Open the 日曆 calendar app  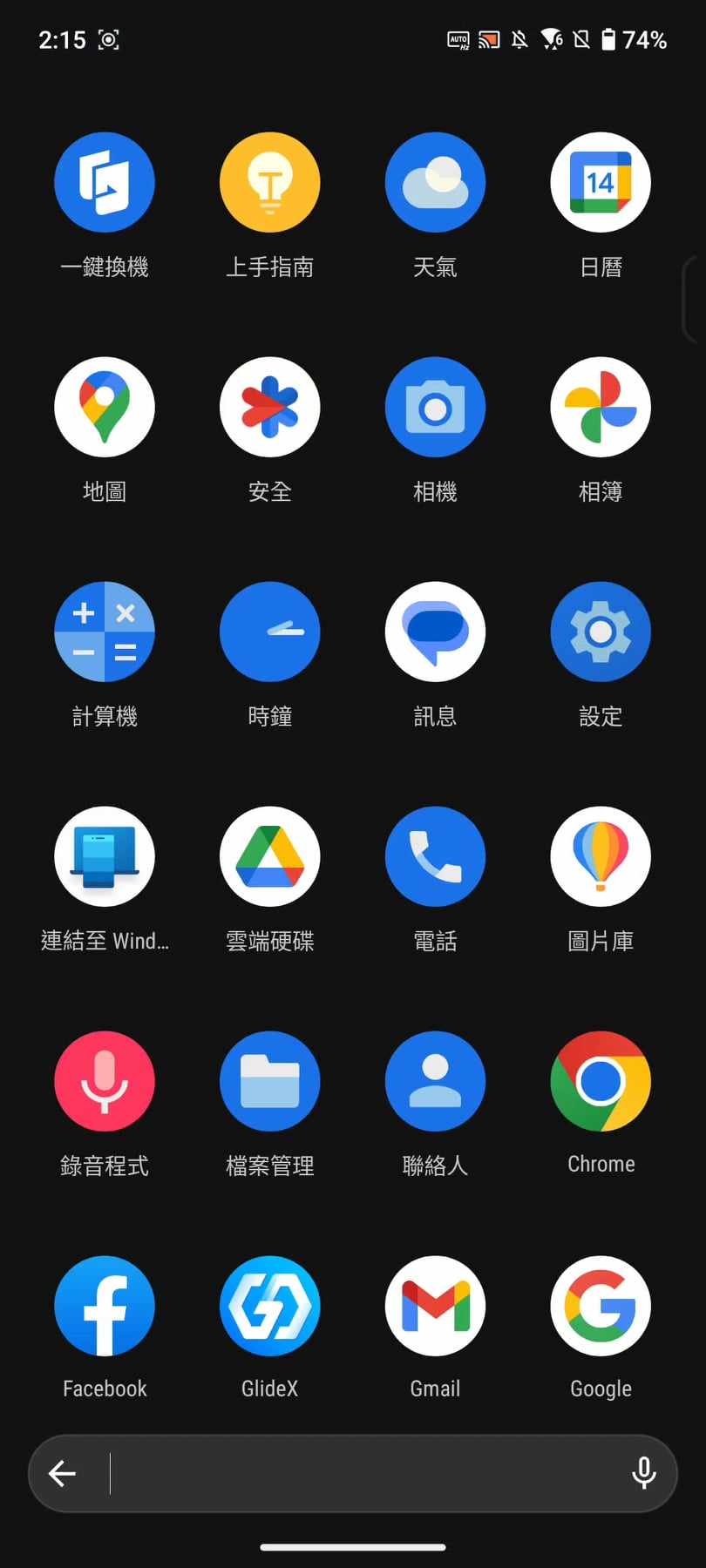pyautogui.click(x=601, y=183)
